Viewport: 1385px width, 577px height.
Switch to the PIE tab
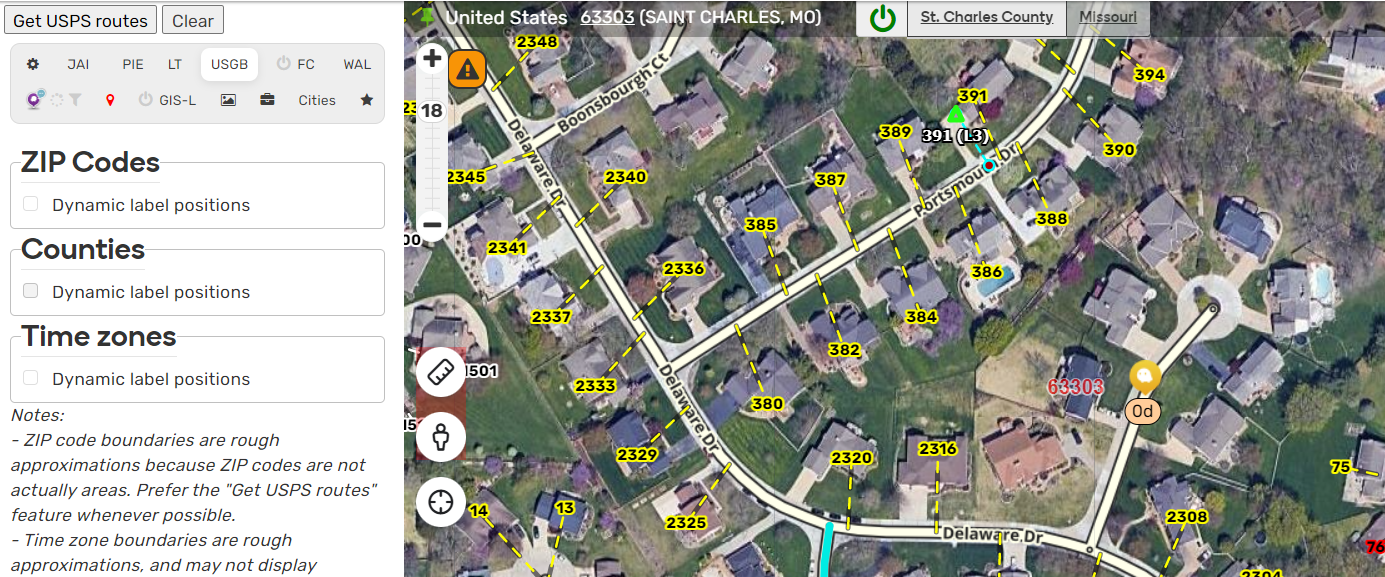coord(133,64)
